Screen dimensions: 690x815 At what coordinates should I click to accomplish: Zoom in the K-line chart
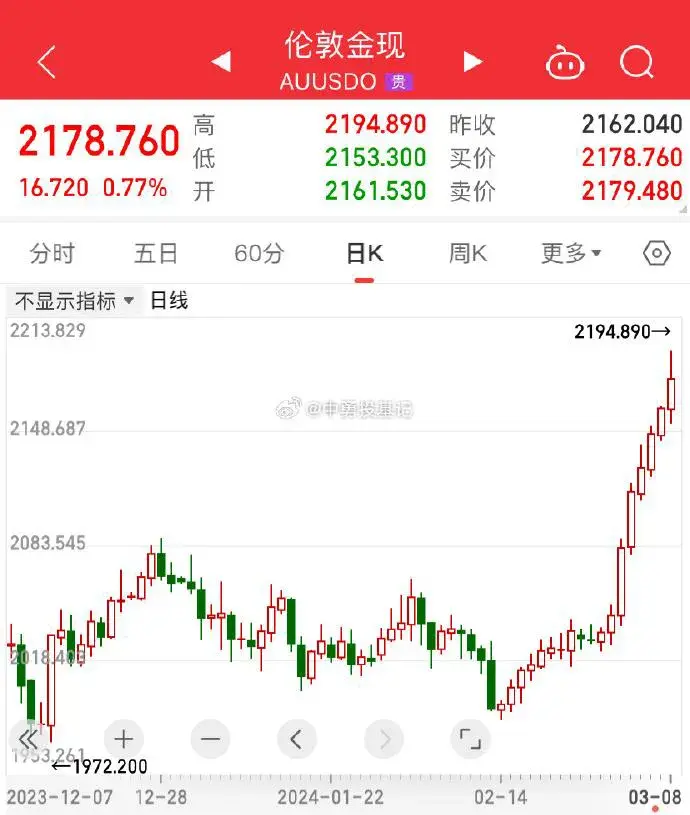click(123, 740)
